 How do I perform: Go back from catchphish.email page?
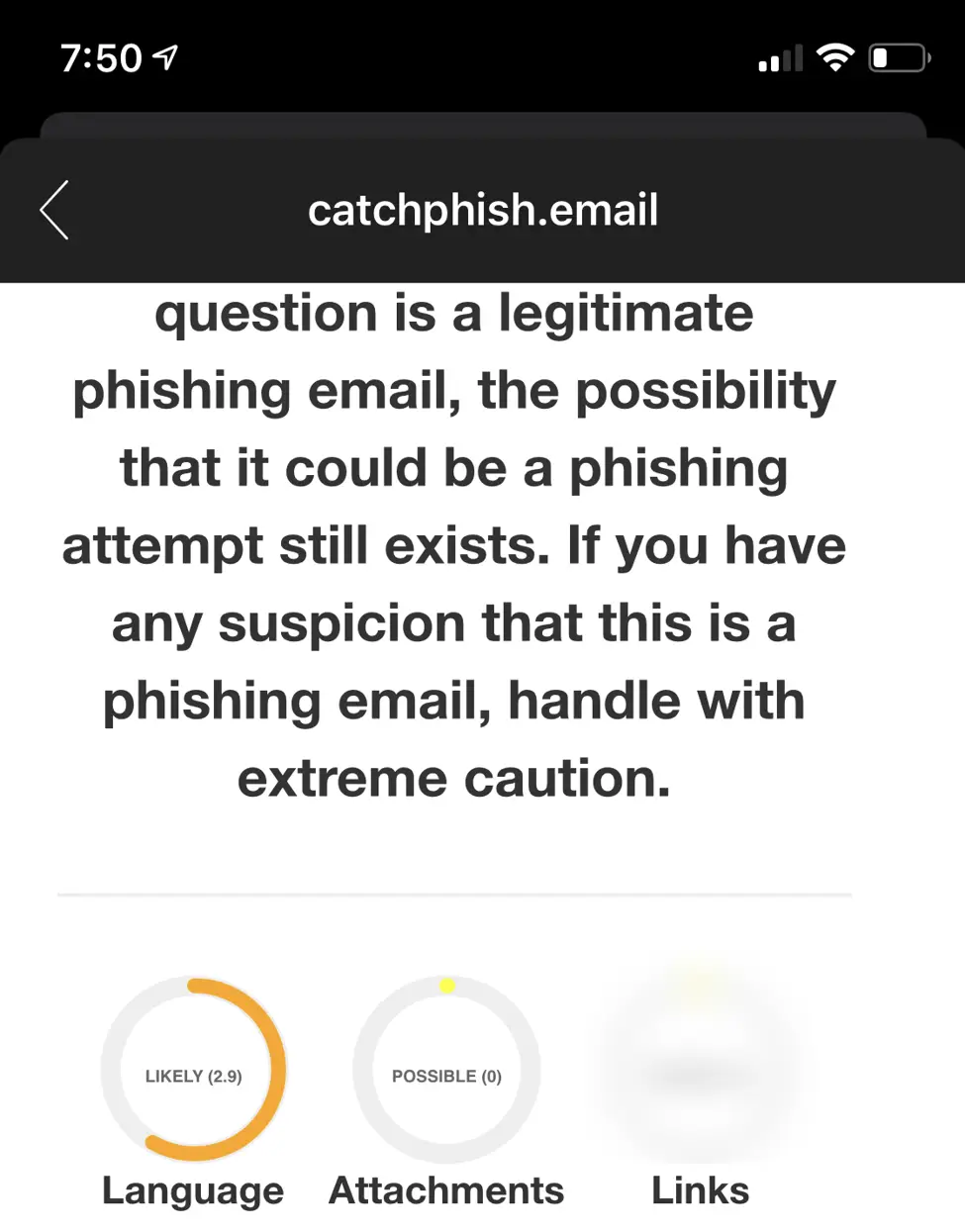pos(55,210)
